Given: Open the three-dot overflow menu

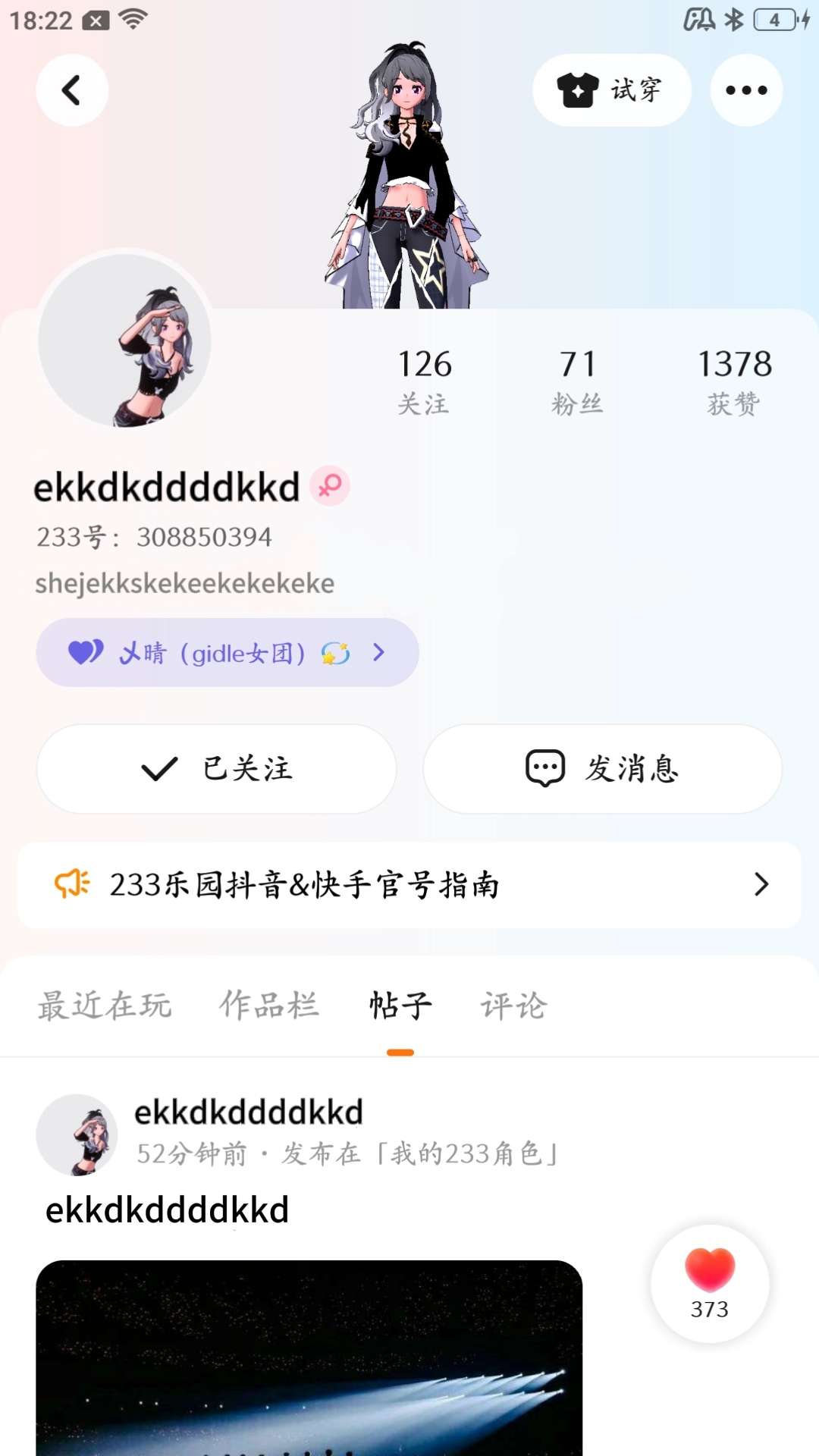Looking at the screenshot, I should point(746,90).
